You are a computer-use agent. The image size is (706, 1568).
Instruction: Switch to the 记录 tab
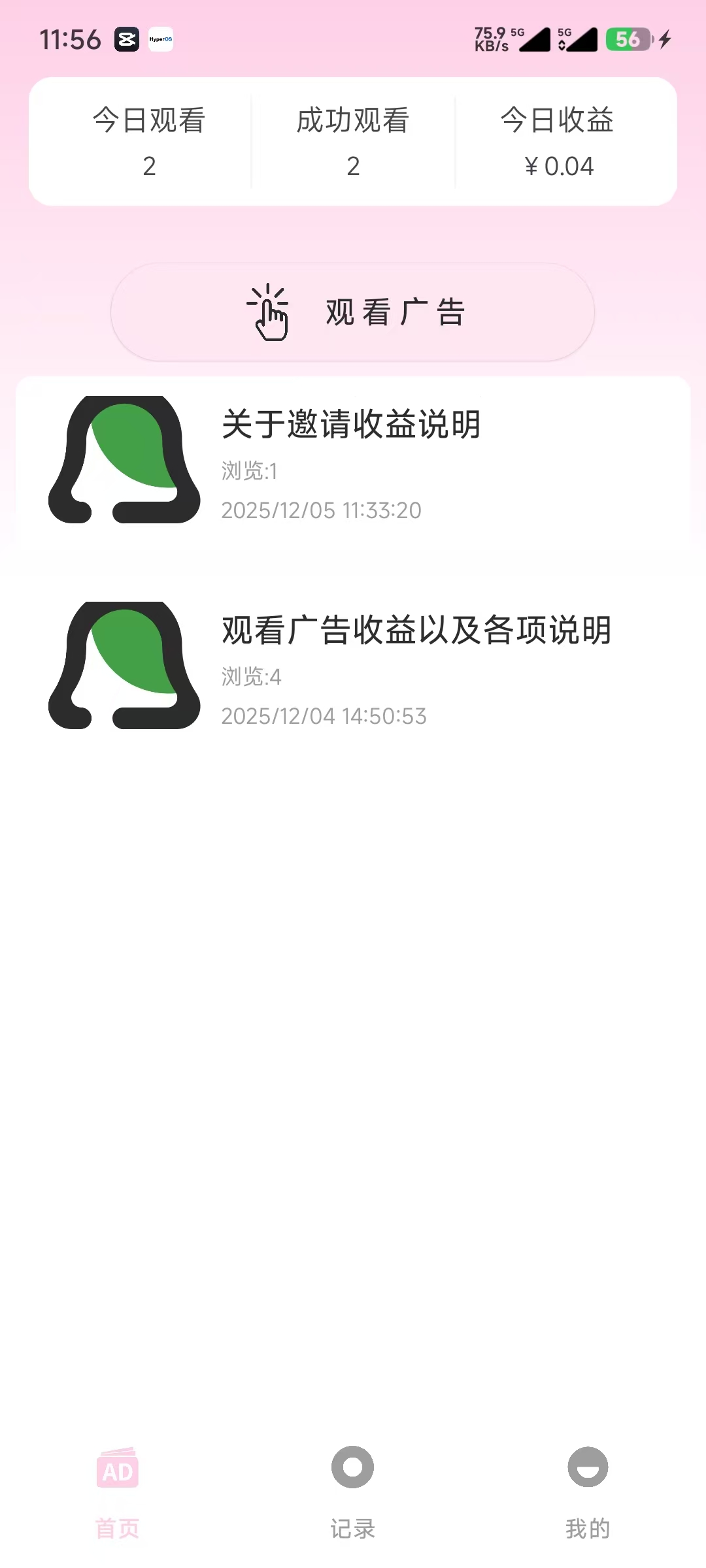(x=352, y=1490)
